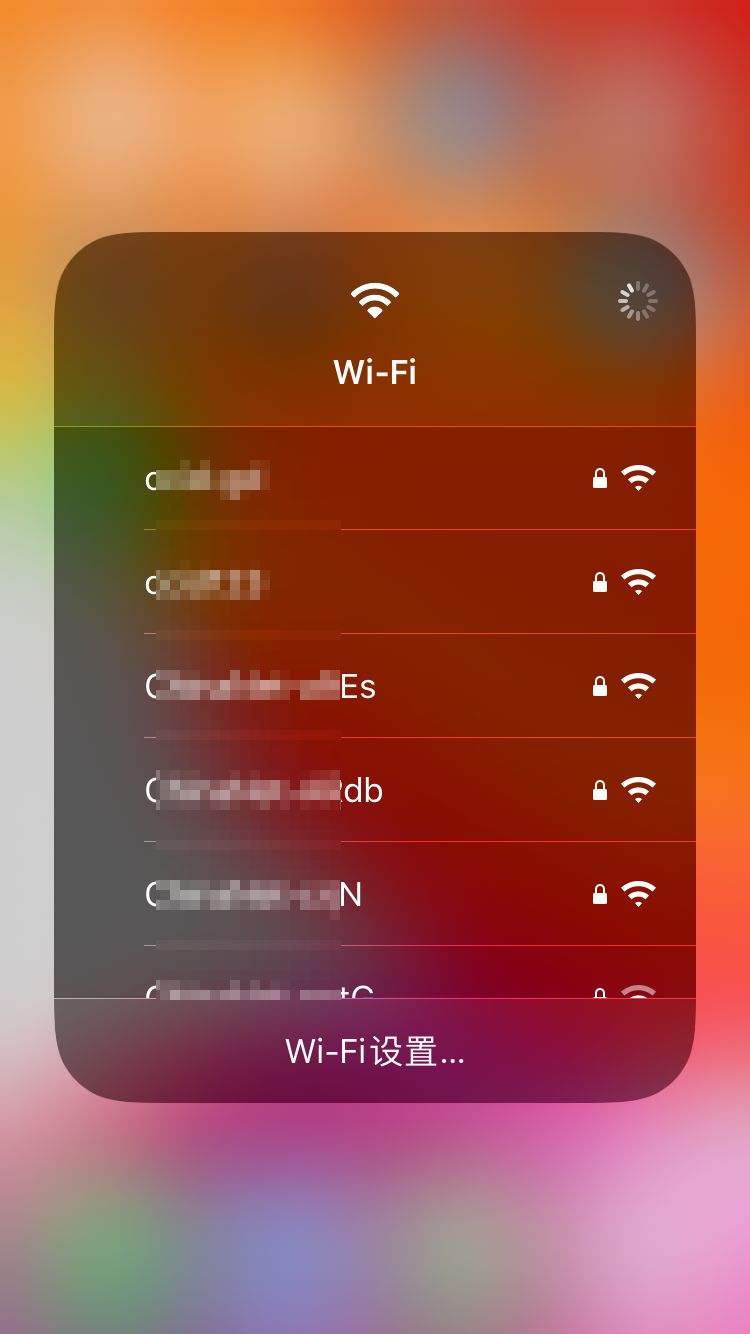Tap the lock icon beside the network ending 'N'
750x1334 pixels.
(x=600, y=893)
